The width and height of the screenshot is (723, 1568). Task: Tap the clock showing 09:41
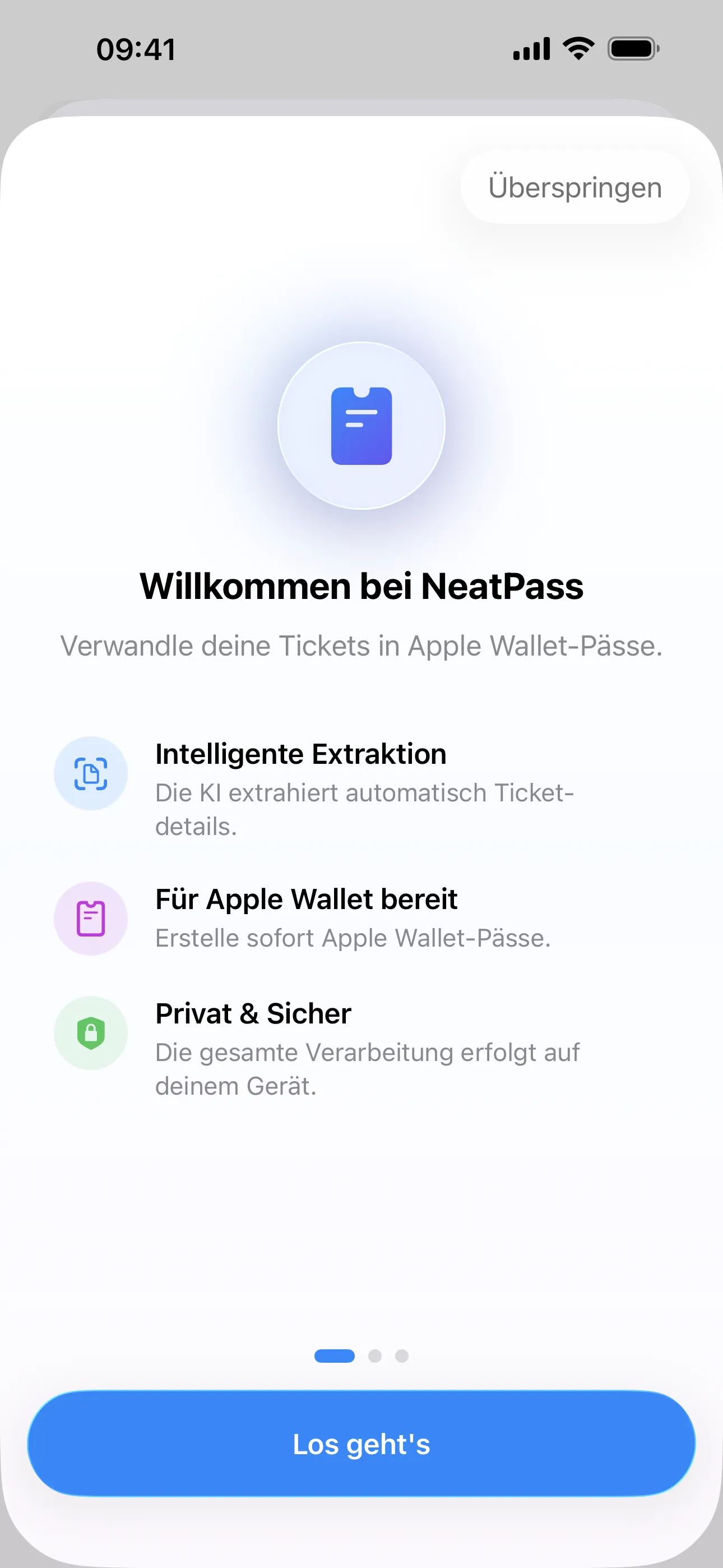[136, 49]
